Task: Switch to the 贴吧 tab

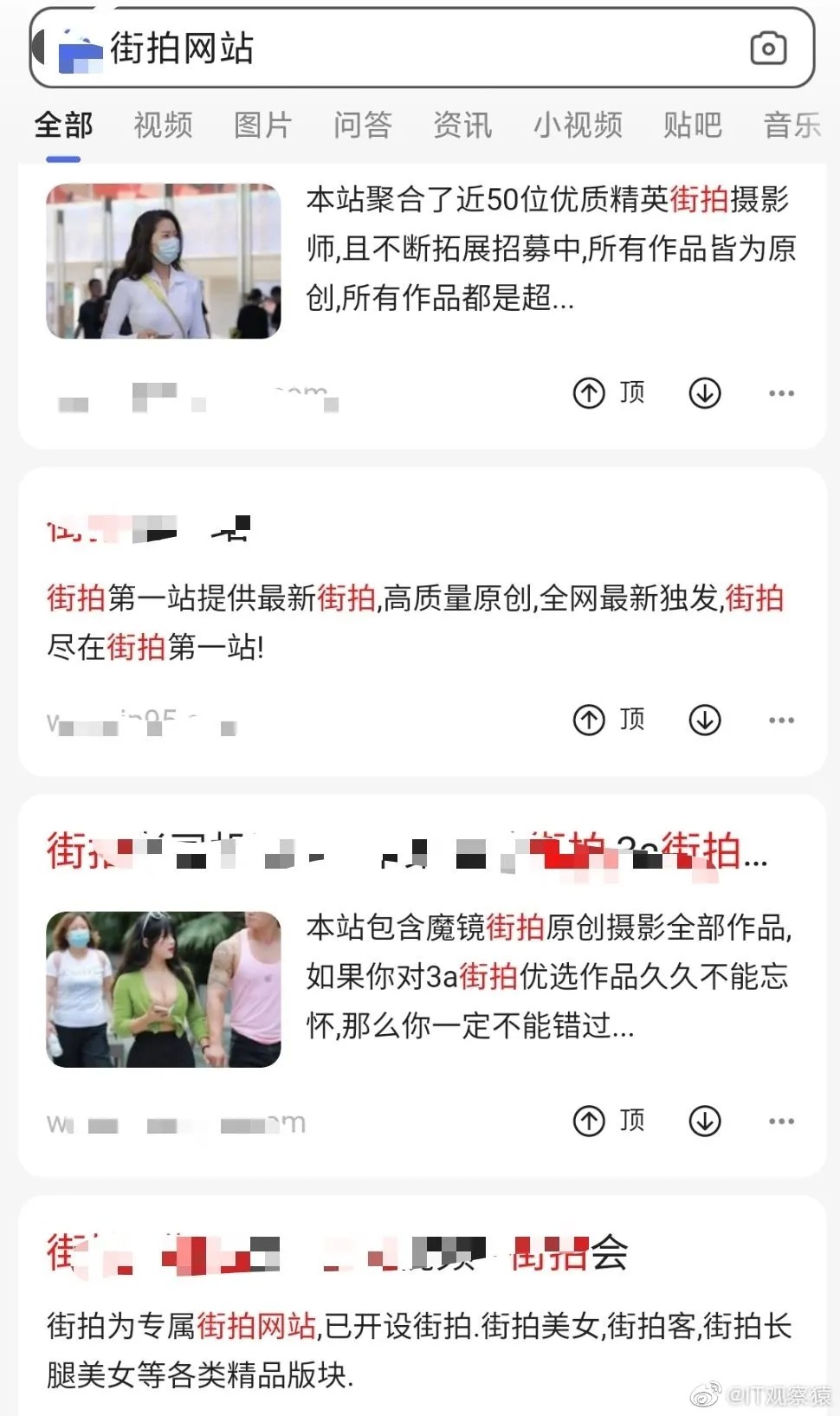Action: (x=692, y=126)
